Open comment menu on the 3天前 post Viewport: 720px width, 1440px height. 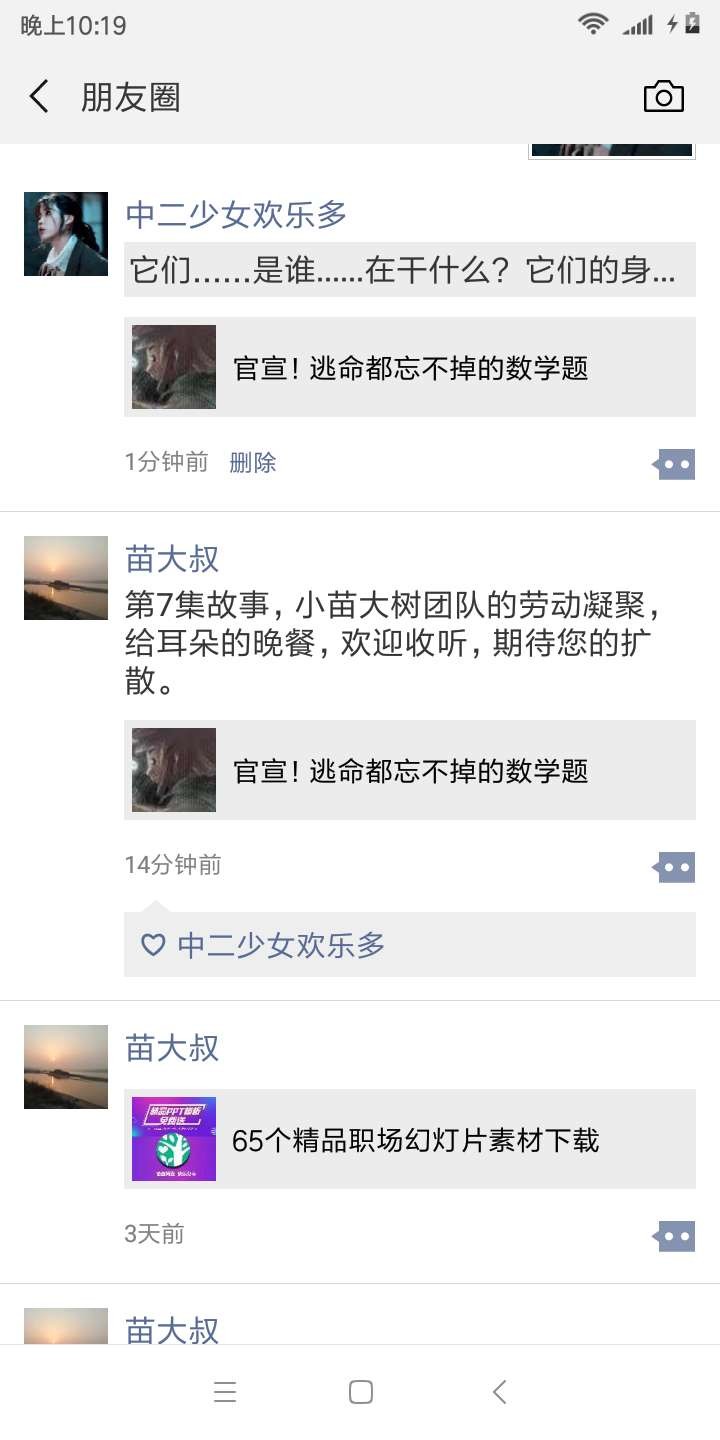675,1236
